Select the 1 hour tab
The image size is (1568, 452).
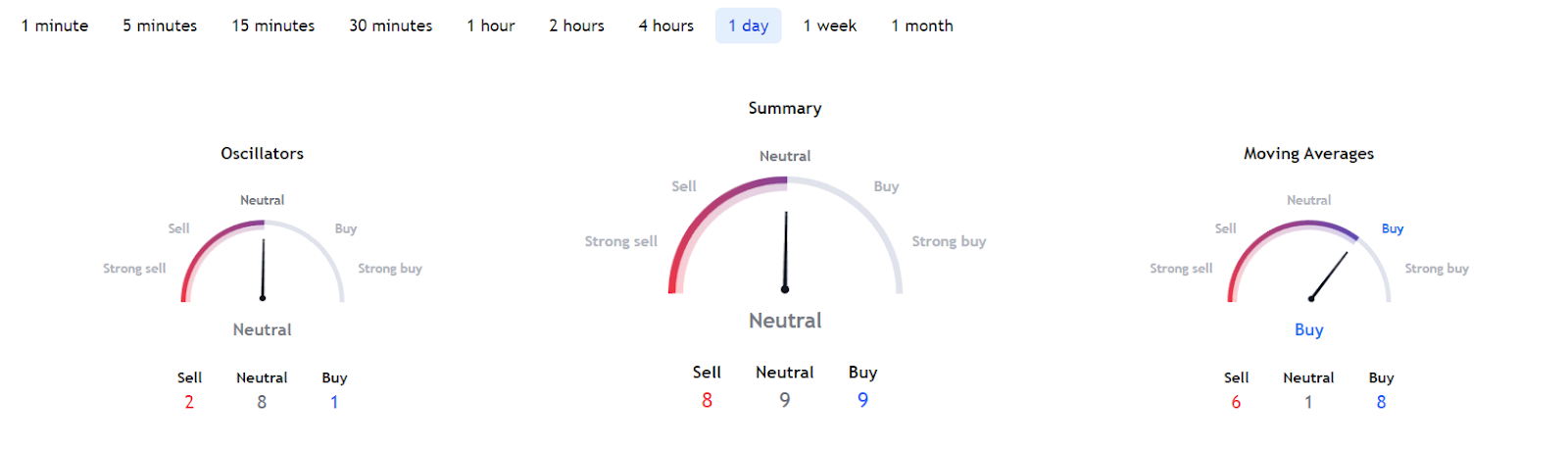(491, 25)
